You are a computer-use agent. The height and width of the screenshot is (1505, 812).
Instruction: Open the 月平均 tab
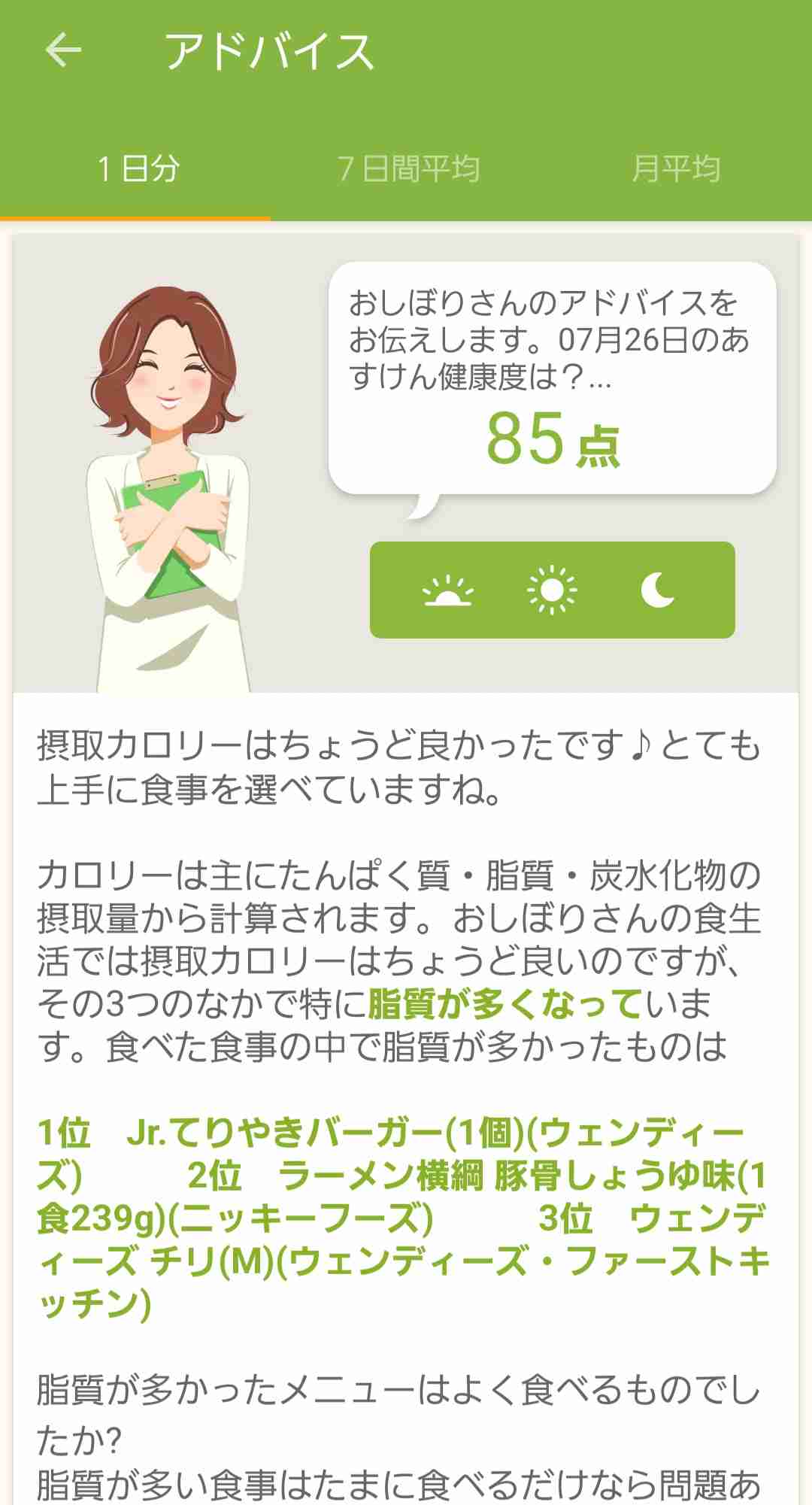[x=677, y=168]
